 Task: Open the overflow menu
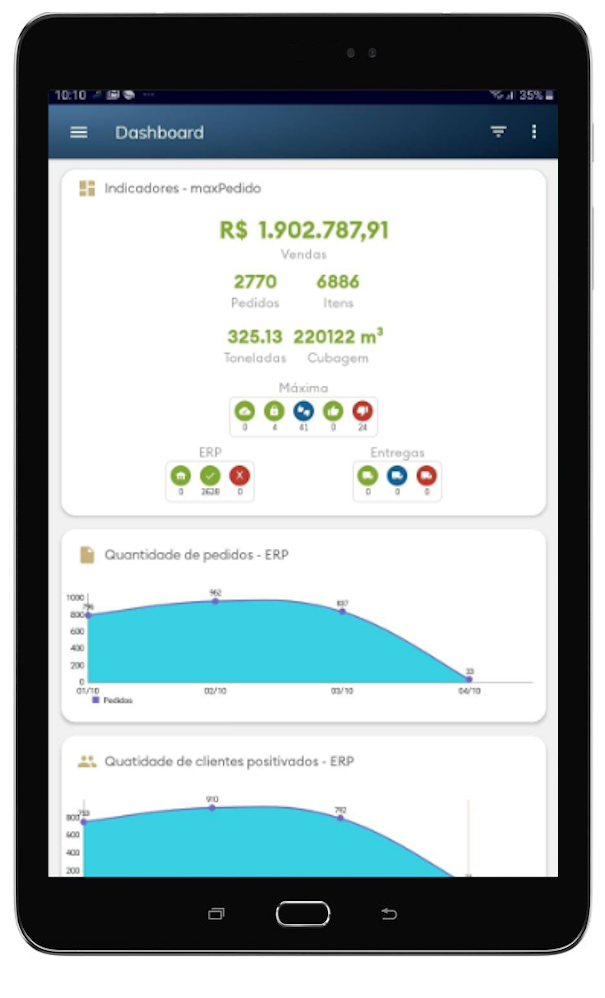coord(534,133)
